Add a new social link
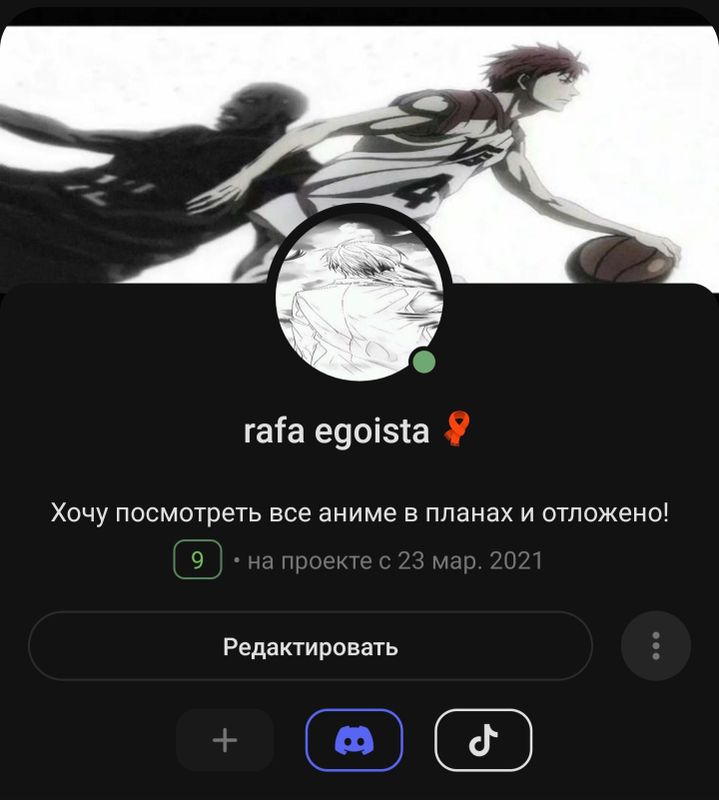The image size is (719, 800). [225, 741]
